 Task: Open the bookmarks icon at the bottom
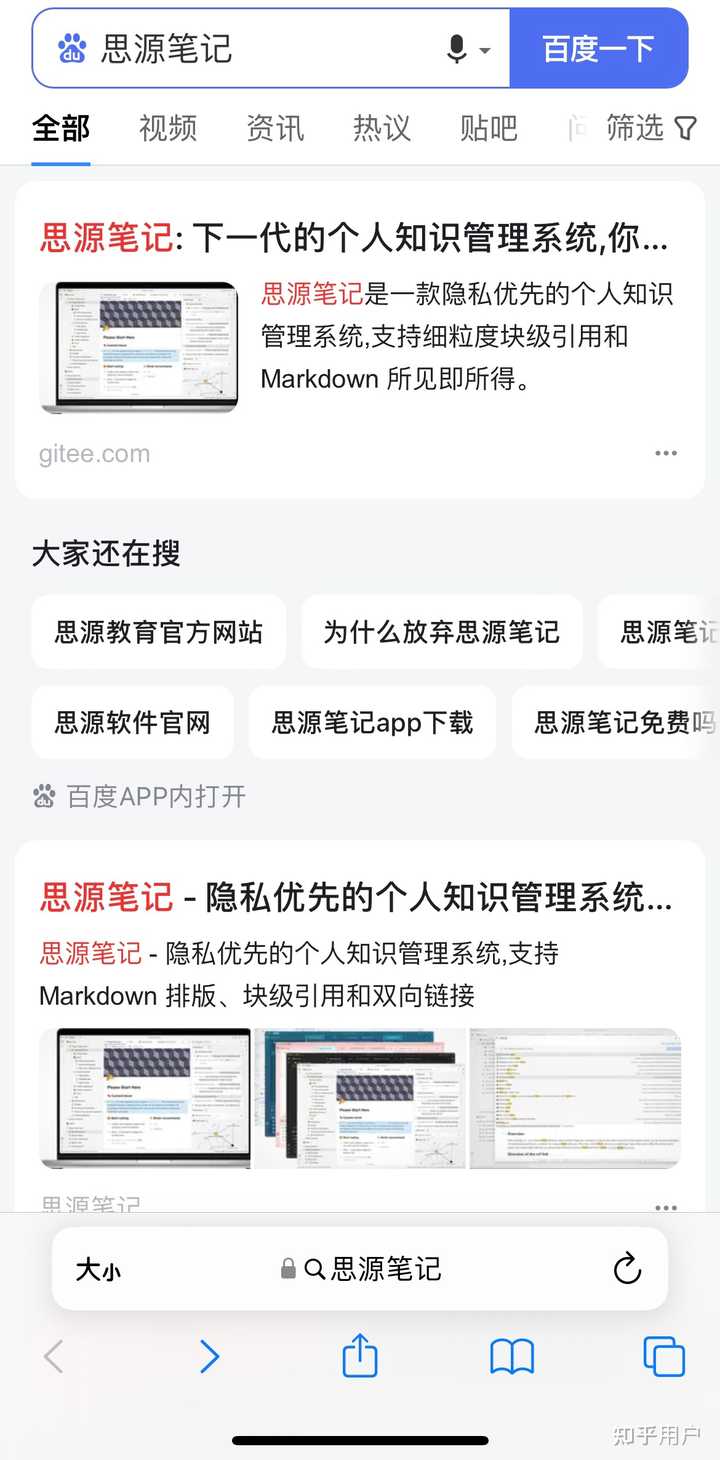point(511,1357)
